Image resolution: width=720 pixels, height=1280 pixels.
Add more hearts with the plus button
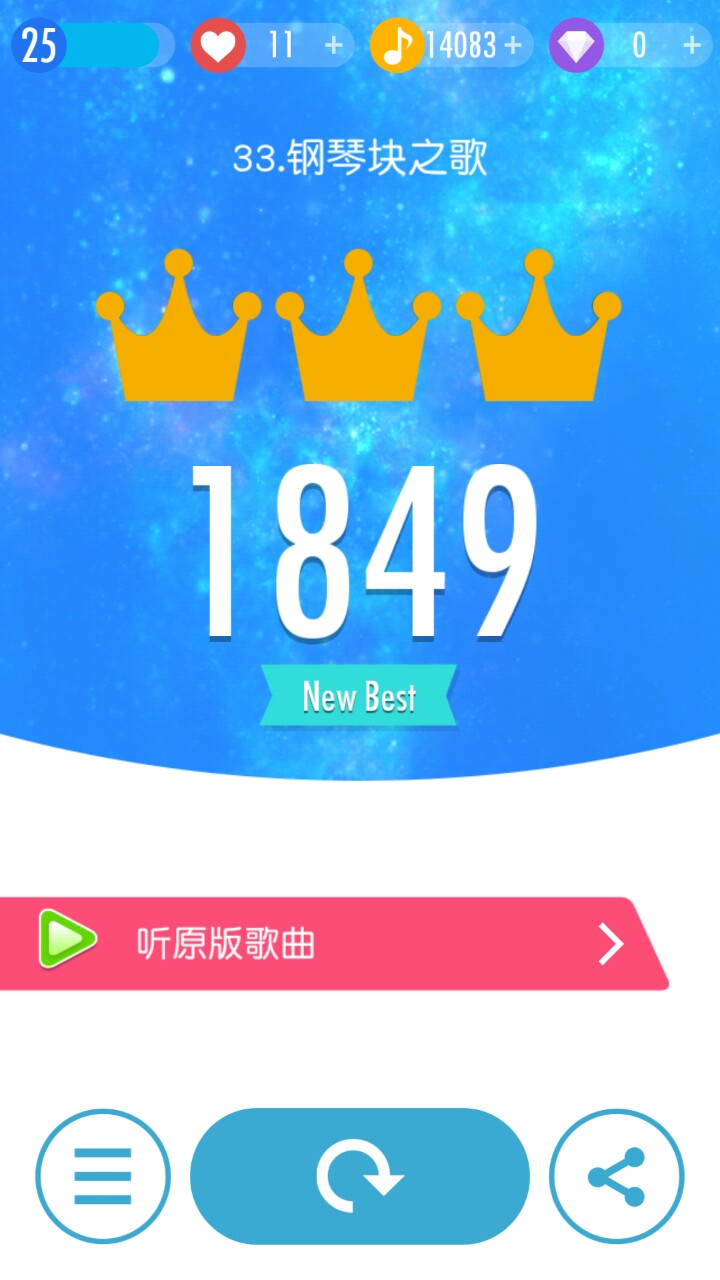334,45
